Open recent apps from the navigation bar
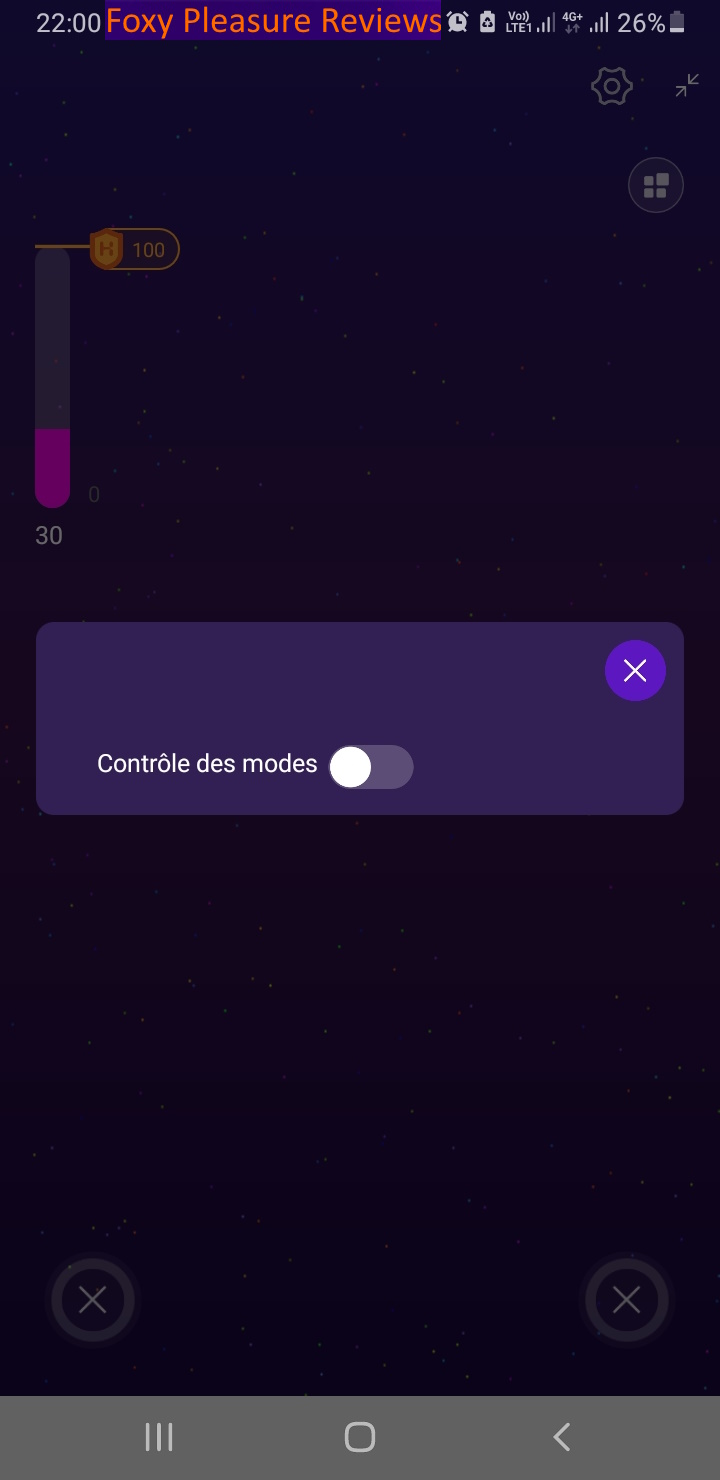The width and height of the screenshot is (720, 1480). [x=158, y=1437]
